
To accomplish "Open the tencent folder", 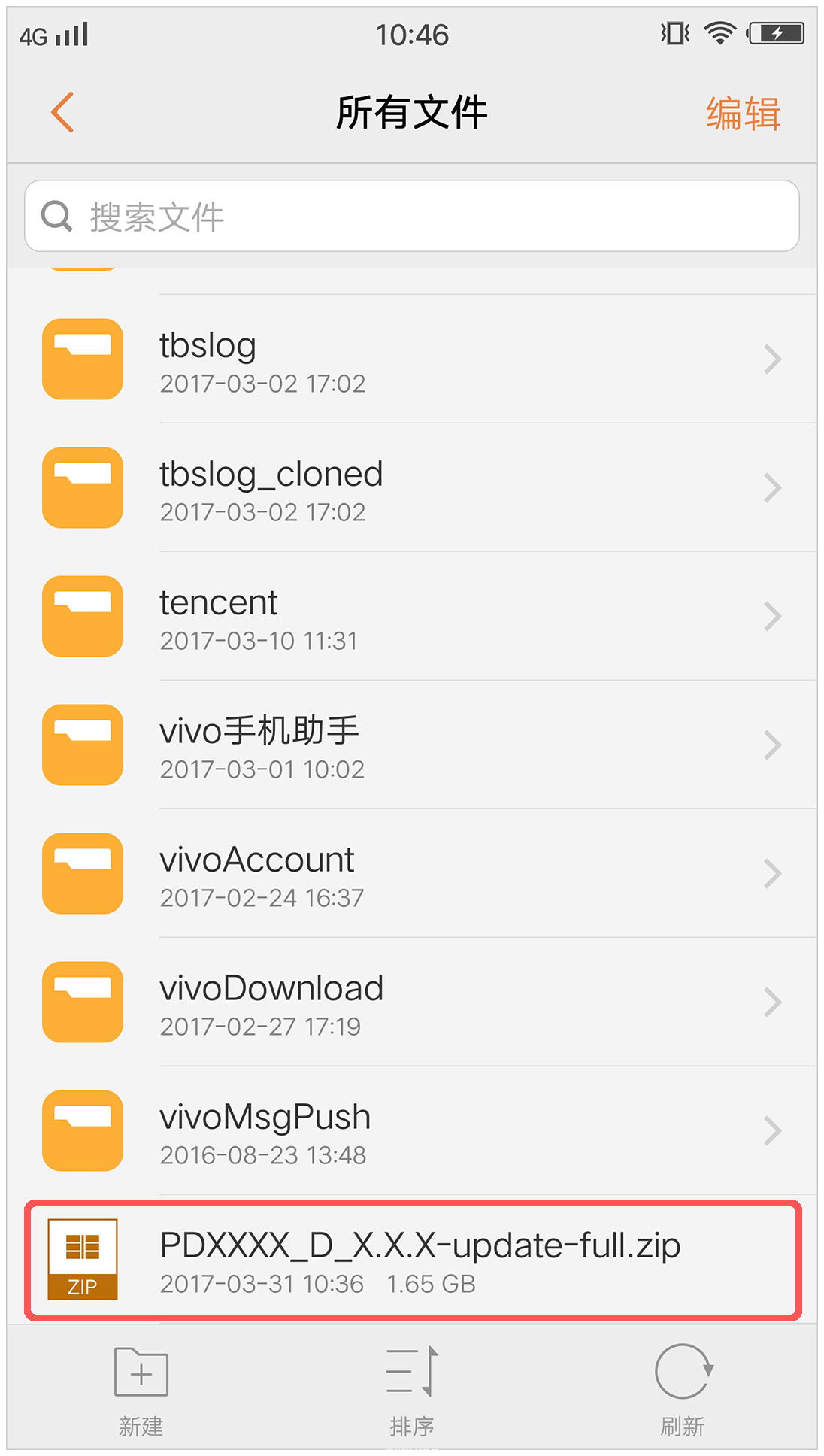I will (412, 617).
